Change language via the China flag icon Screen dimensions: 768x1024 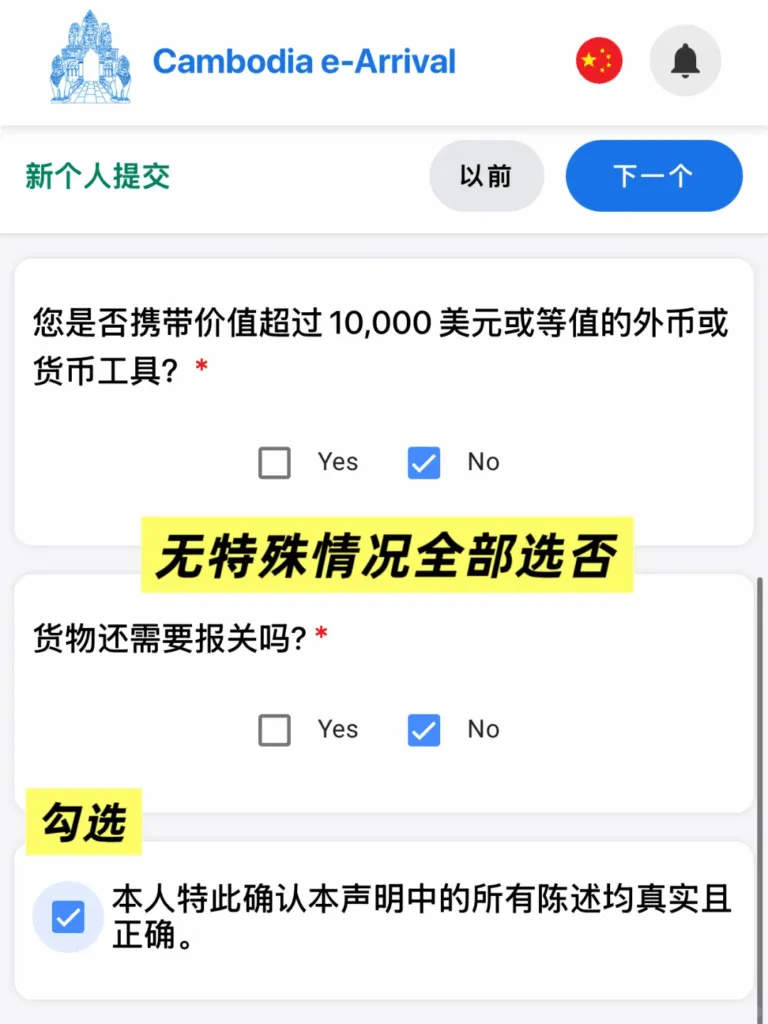coord(599,61)
